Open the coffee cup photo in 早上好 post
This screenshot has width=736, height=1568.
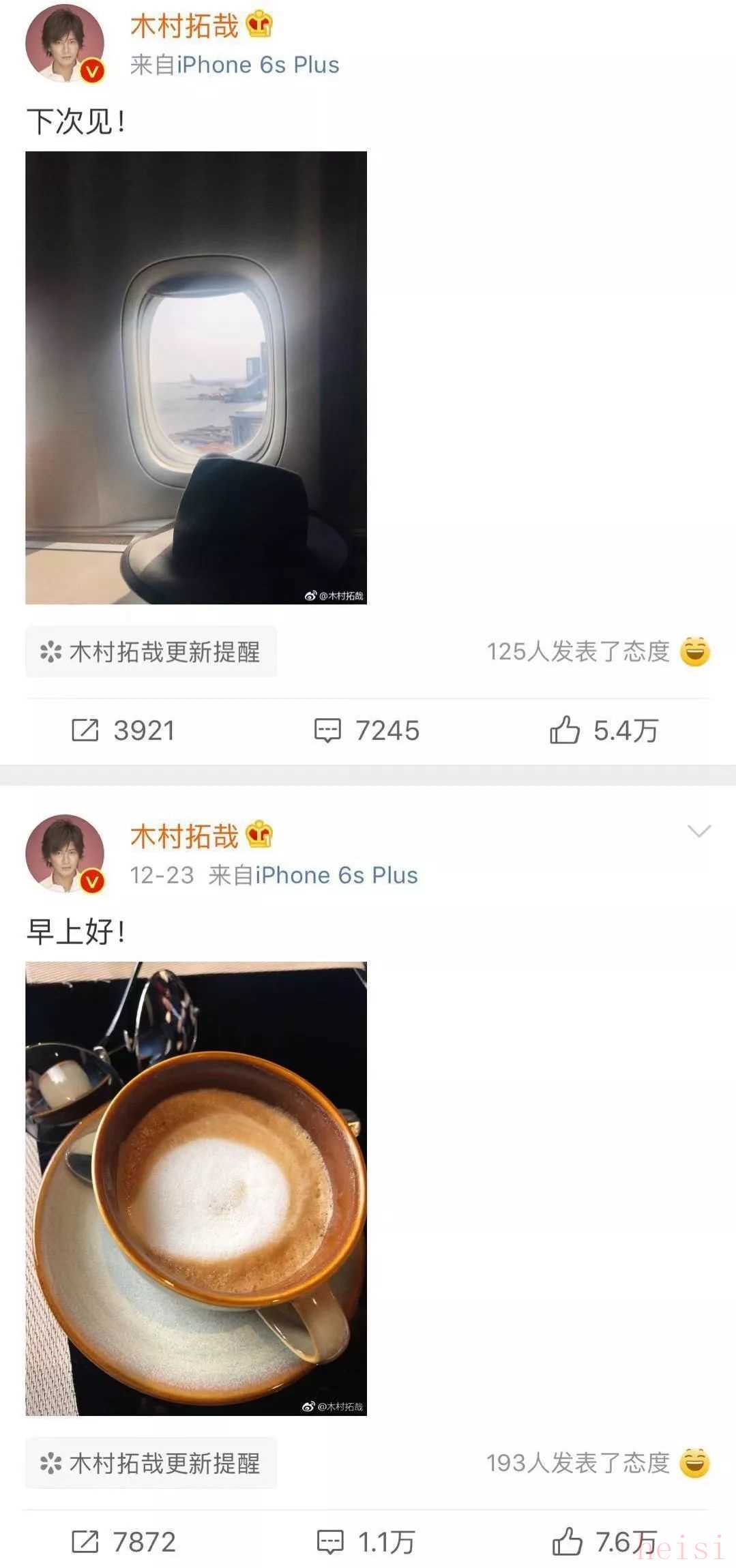click(x=196, y=1188)
